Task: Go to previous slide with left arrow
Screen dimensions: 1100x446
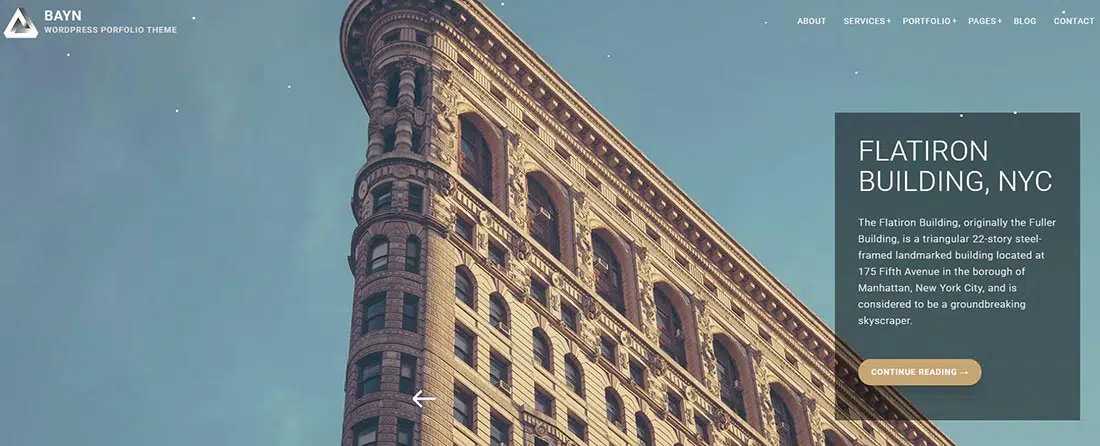Action: (x=424, y=399)
